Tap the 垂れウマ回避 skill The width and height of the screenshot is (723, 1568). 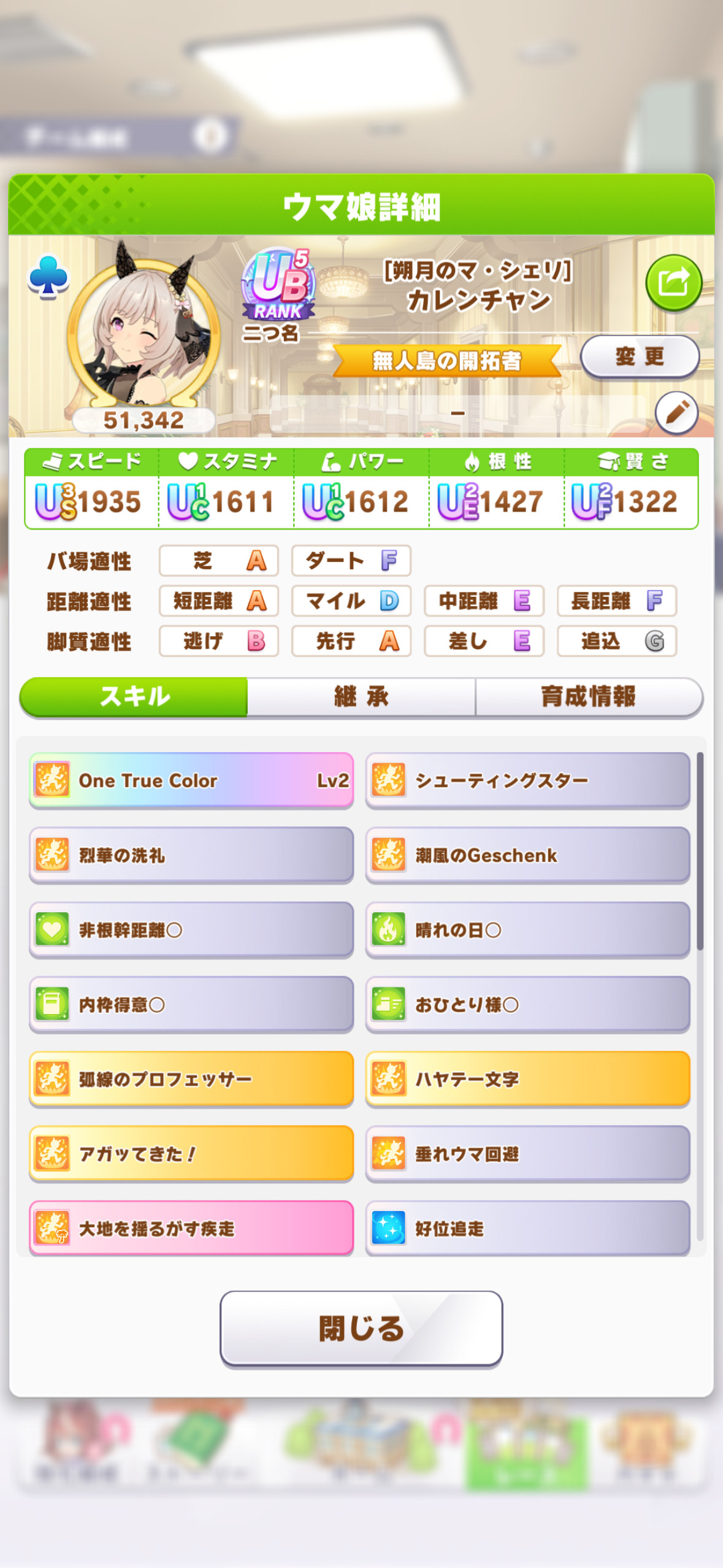point(528,1154)
